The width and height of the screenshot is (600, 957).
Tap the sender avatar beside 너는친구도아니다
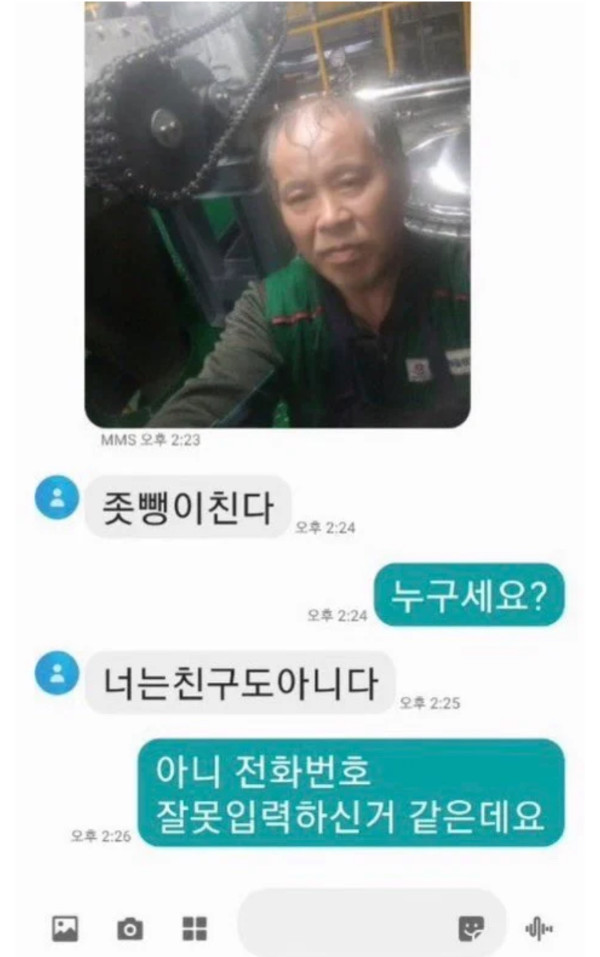56,672
